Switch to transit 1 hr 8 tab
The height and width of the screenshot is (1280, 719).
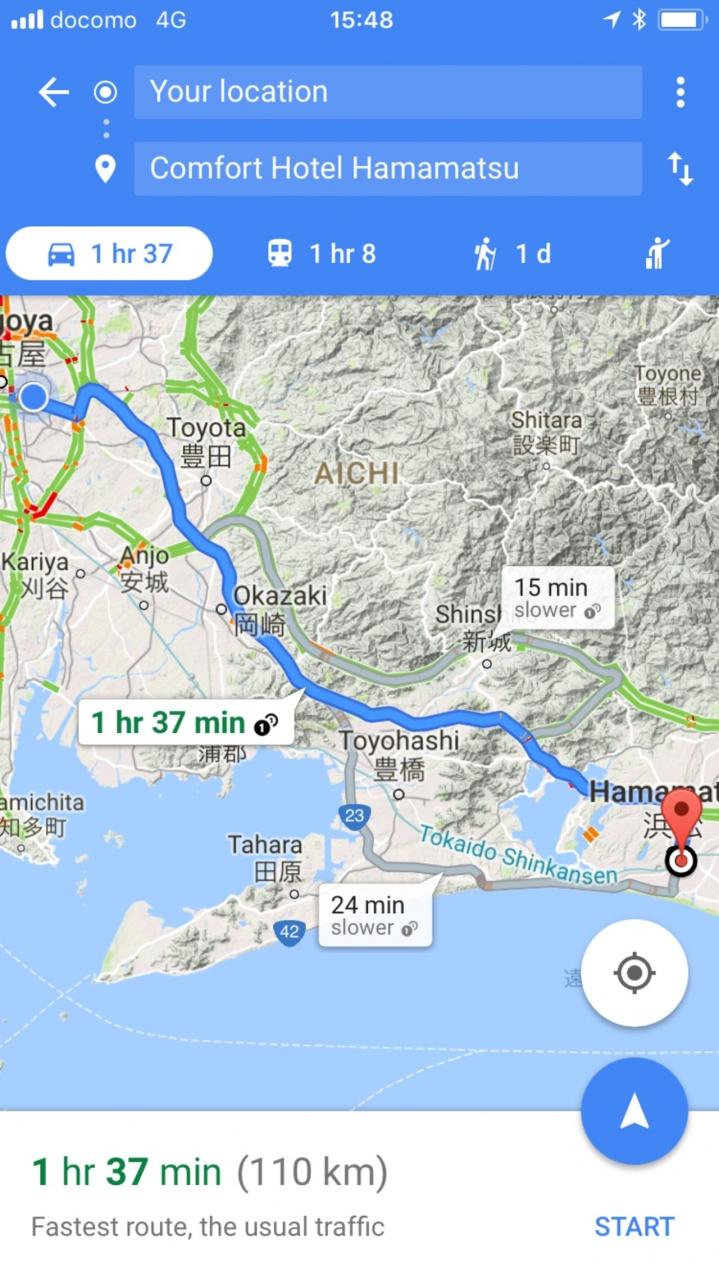(x=322, y=254)
